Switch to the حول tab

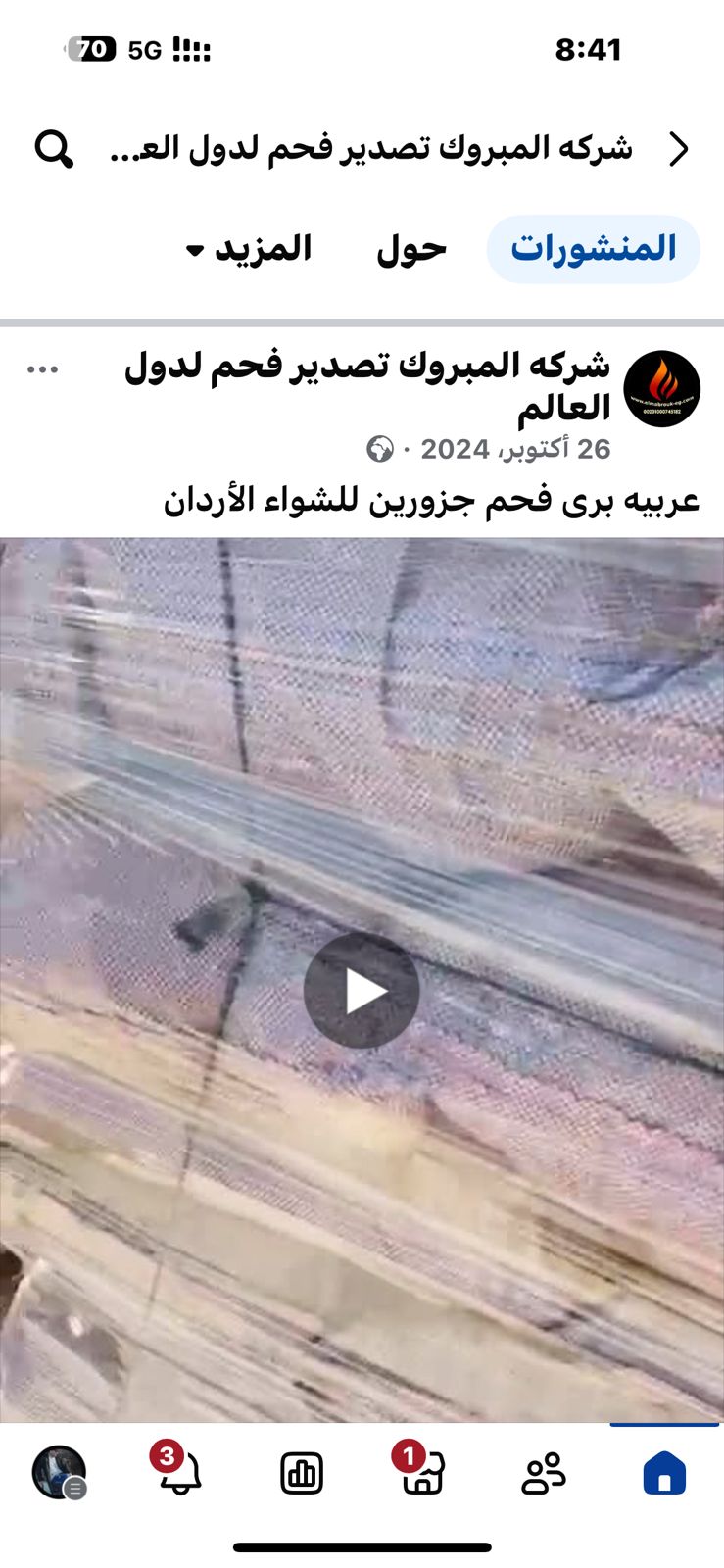(411, 249)
